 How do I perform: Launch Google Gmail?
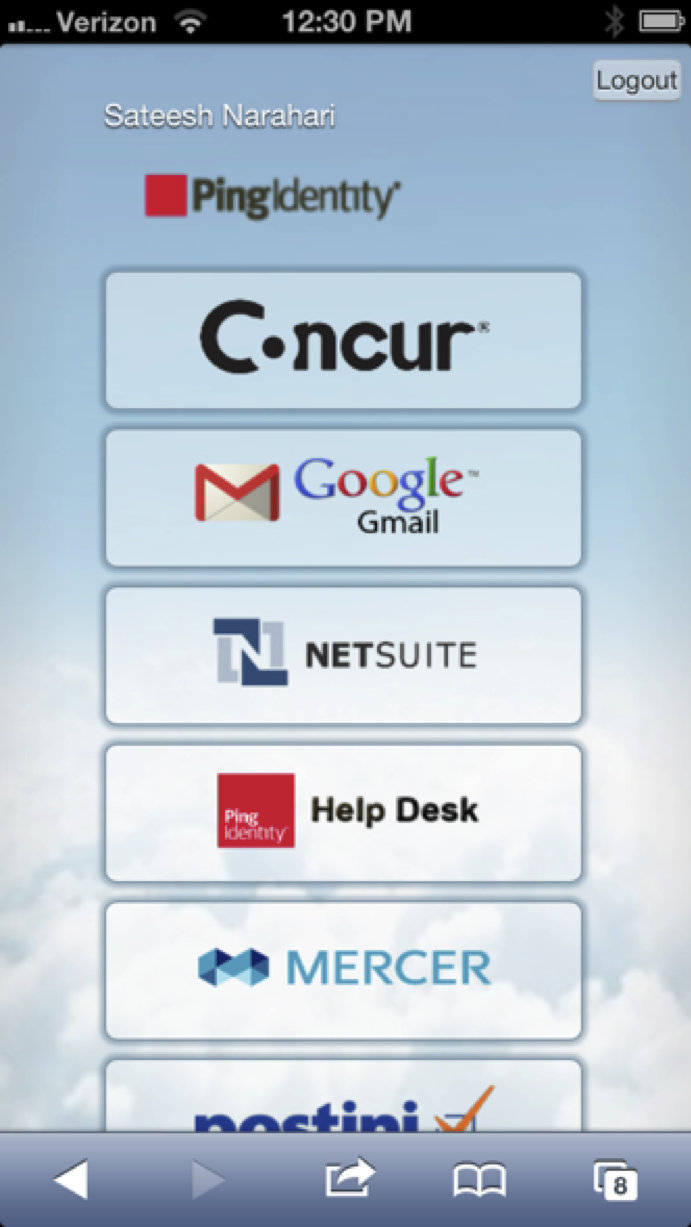pos(343,498)
